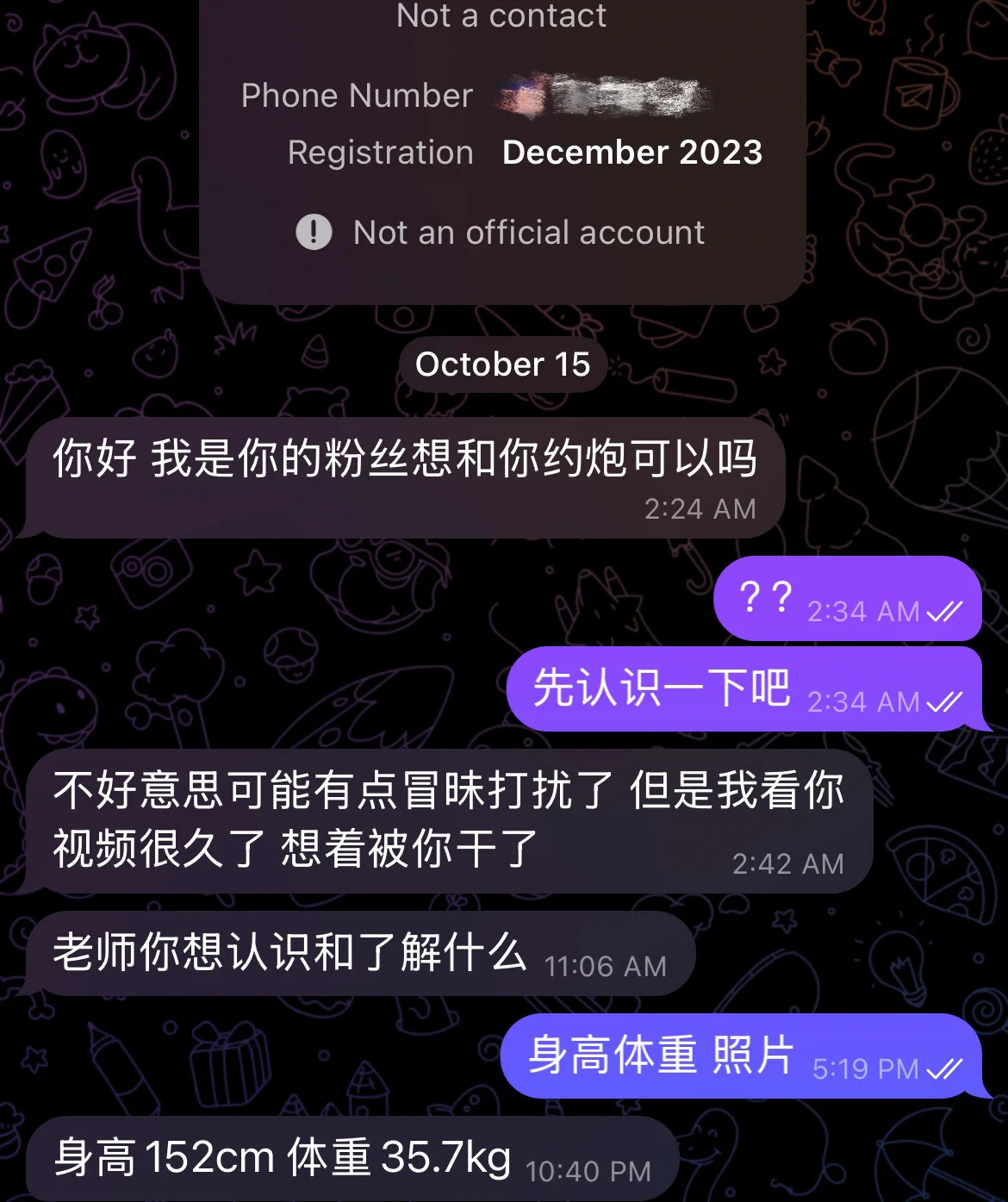The width and height of the screenshot is (1008, 1202).
Task: Open the options for the 11:06 AM message
Action: (360, 954)
